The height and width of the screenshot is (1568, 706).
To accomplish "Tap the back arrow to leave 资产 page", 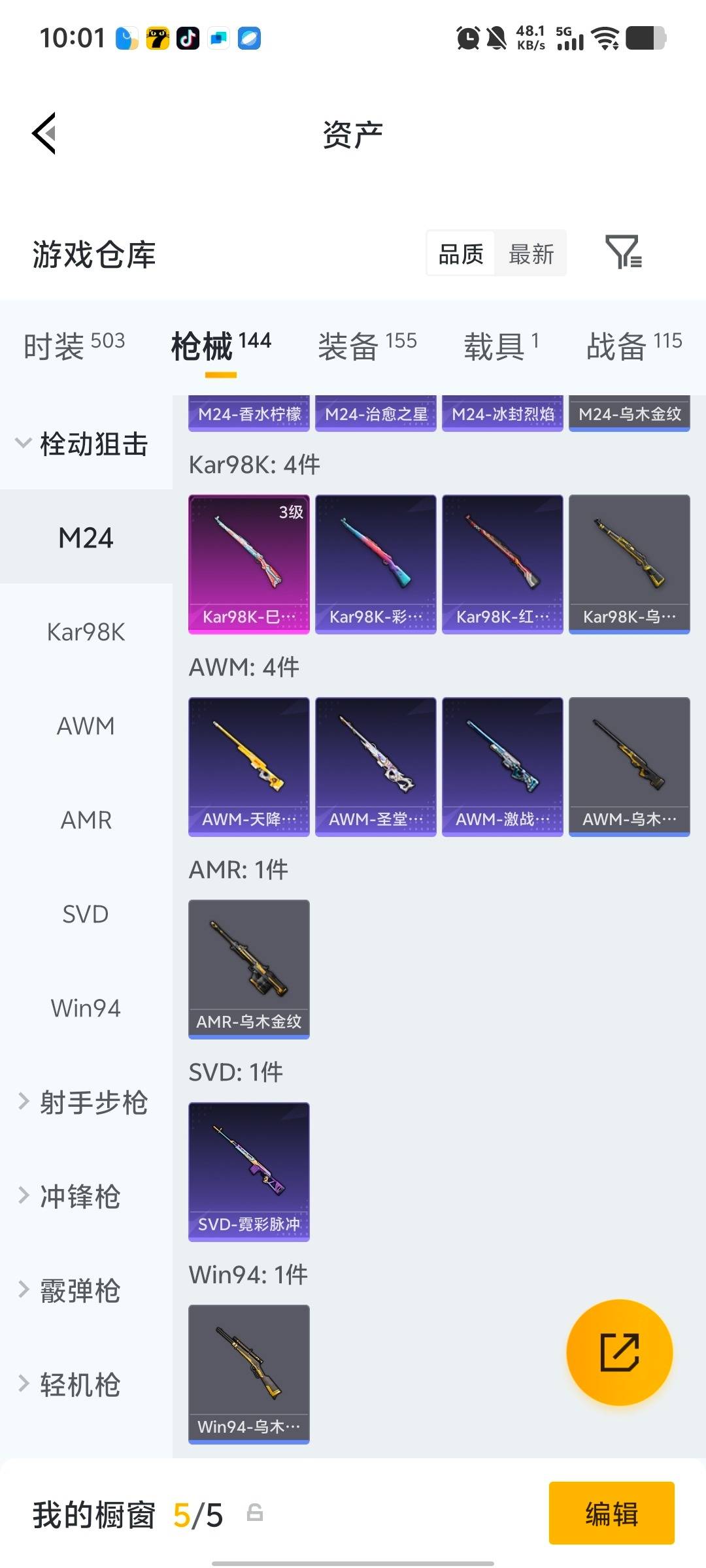I will pyautogui.click(x=43, y=134).
